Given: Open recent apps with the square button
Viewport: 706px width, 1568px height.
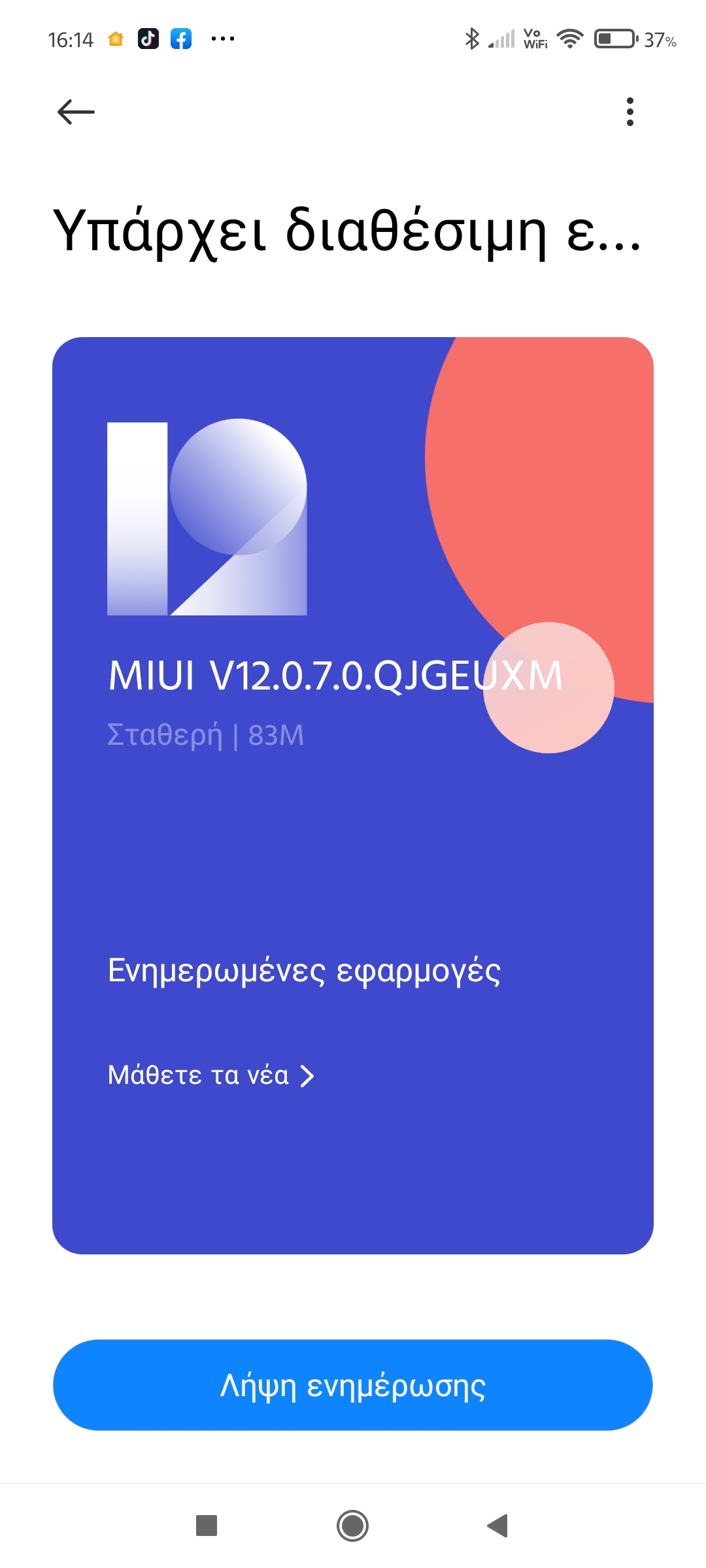Looking at the screenshot, I should (x=207, y=1526).
